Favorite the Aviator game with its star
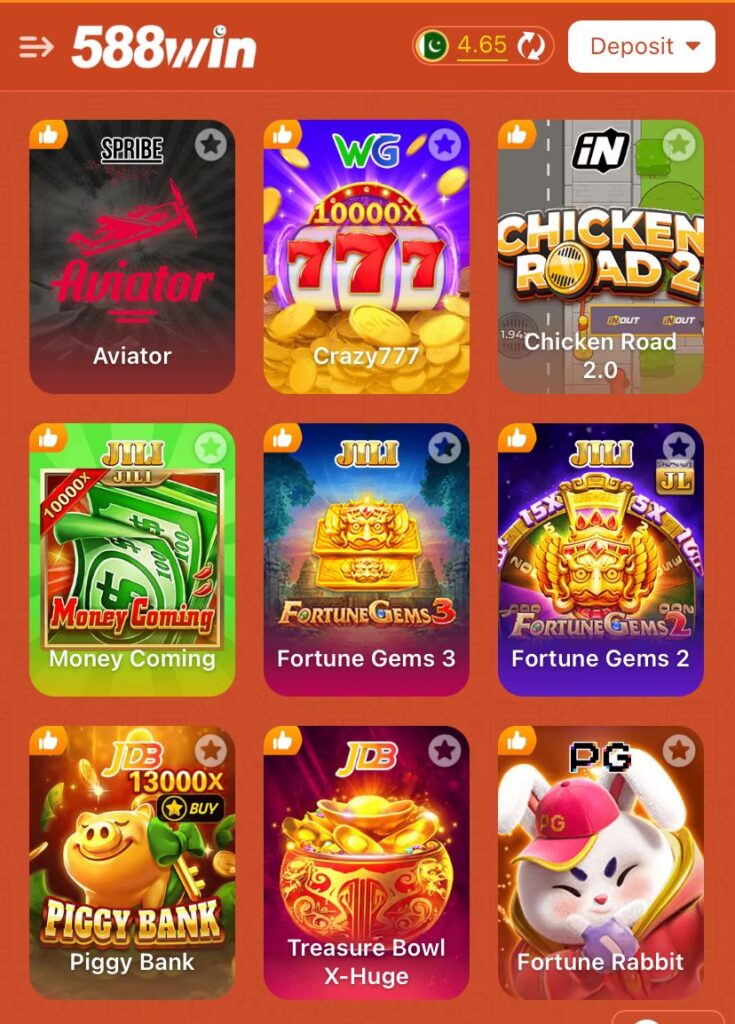735x1024 pixels. point(210,145)
